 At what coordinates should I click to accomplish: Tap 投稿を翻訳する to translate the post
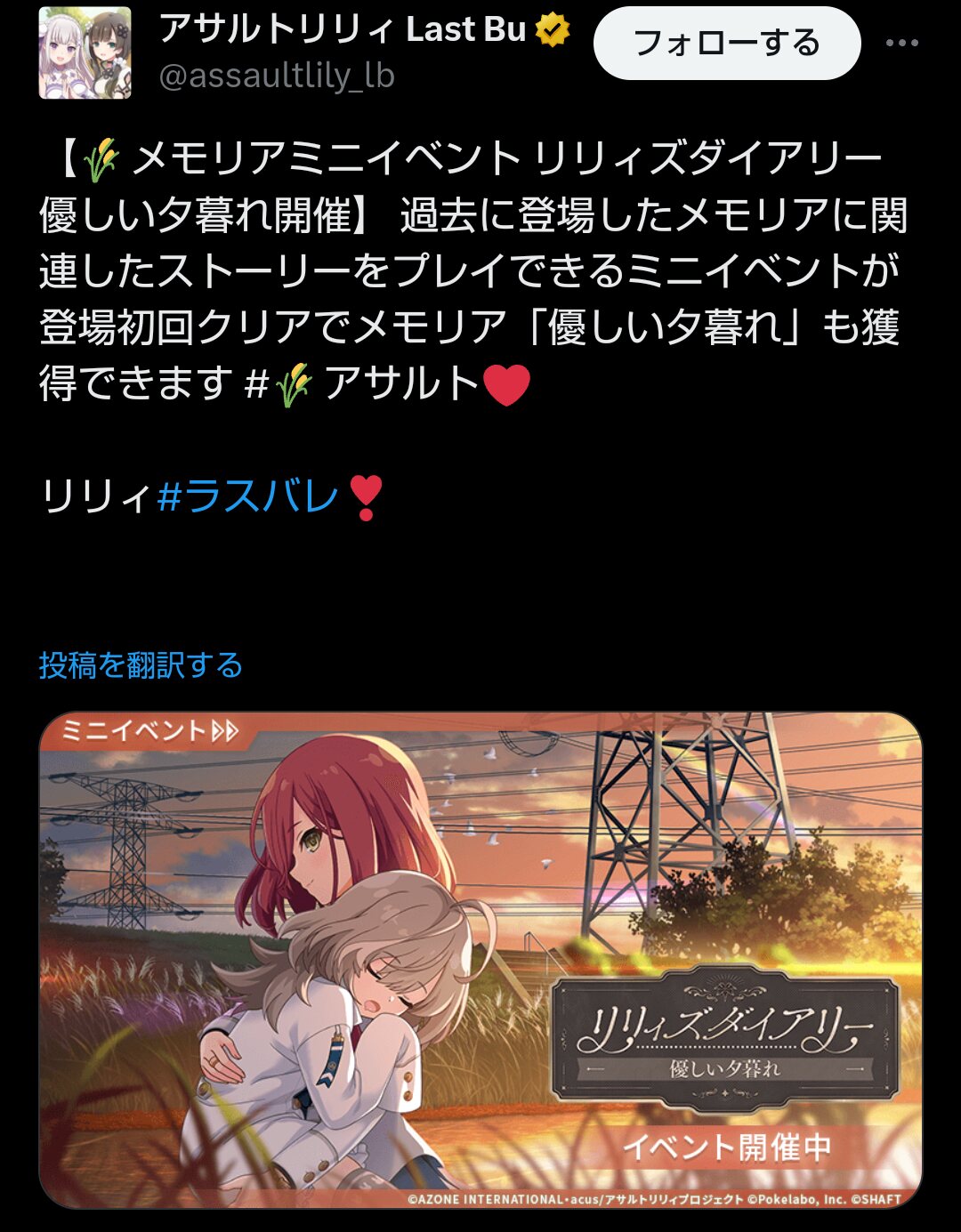coord(141,664)
